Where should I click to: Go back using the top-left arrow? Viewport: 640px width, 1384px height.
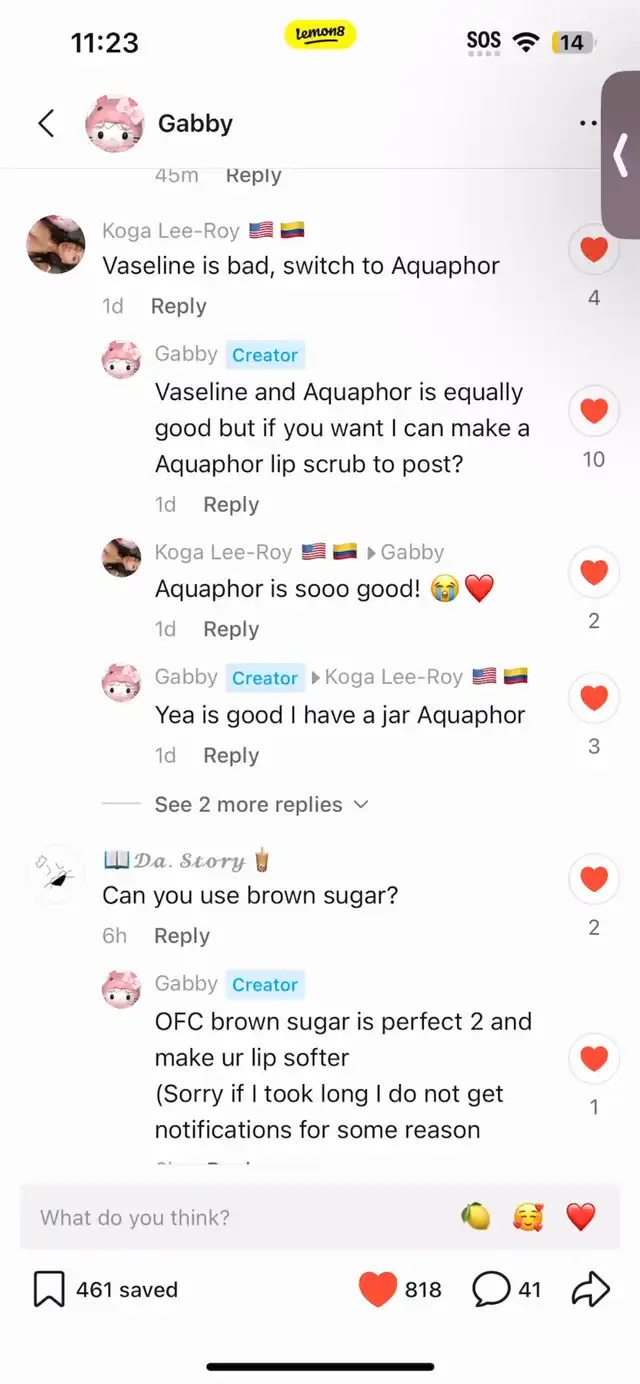pyautogui.click(x=46, y=123)
